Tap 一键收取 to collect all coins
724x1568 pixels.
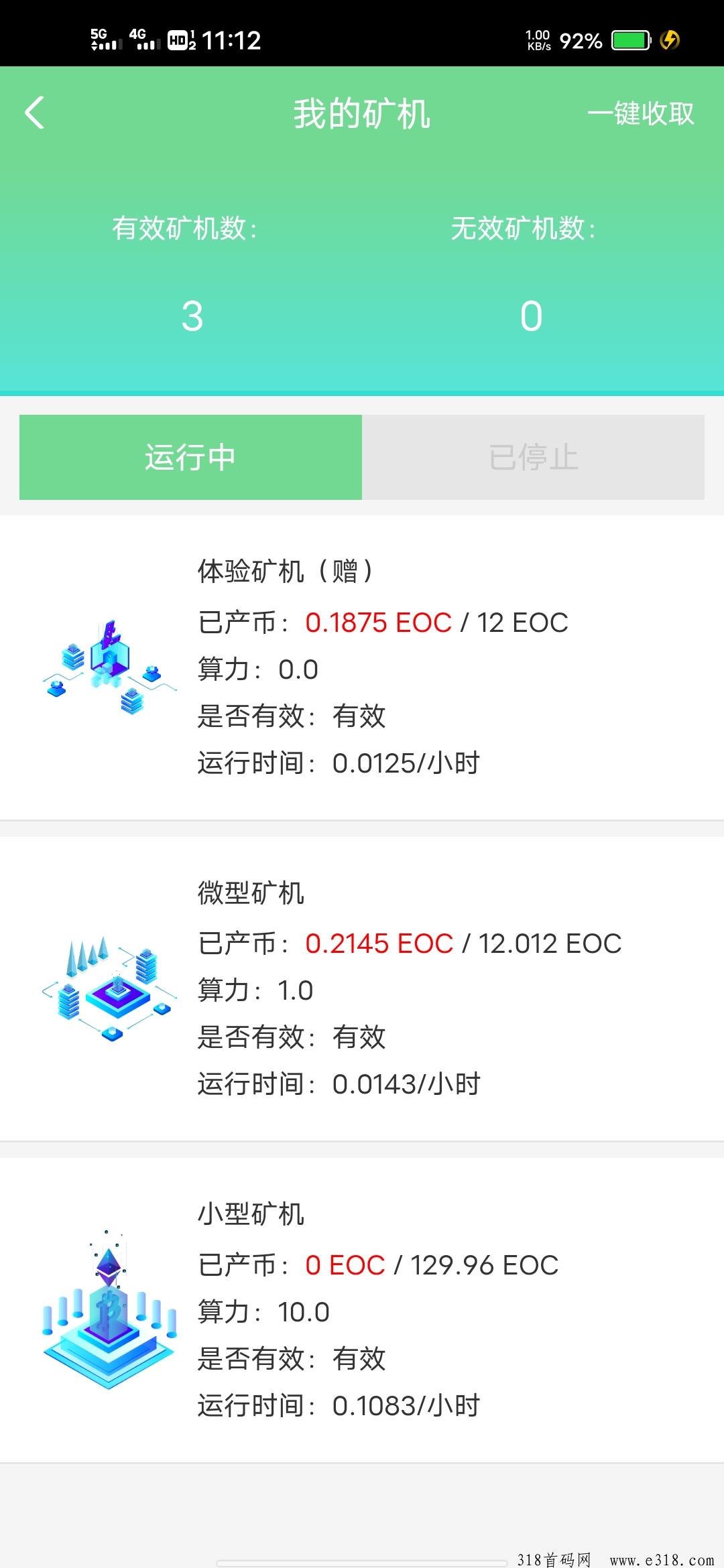click(640, 113)
